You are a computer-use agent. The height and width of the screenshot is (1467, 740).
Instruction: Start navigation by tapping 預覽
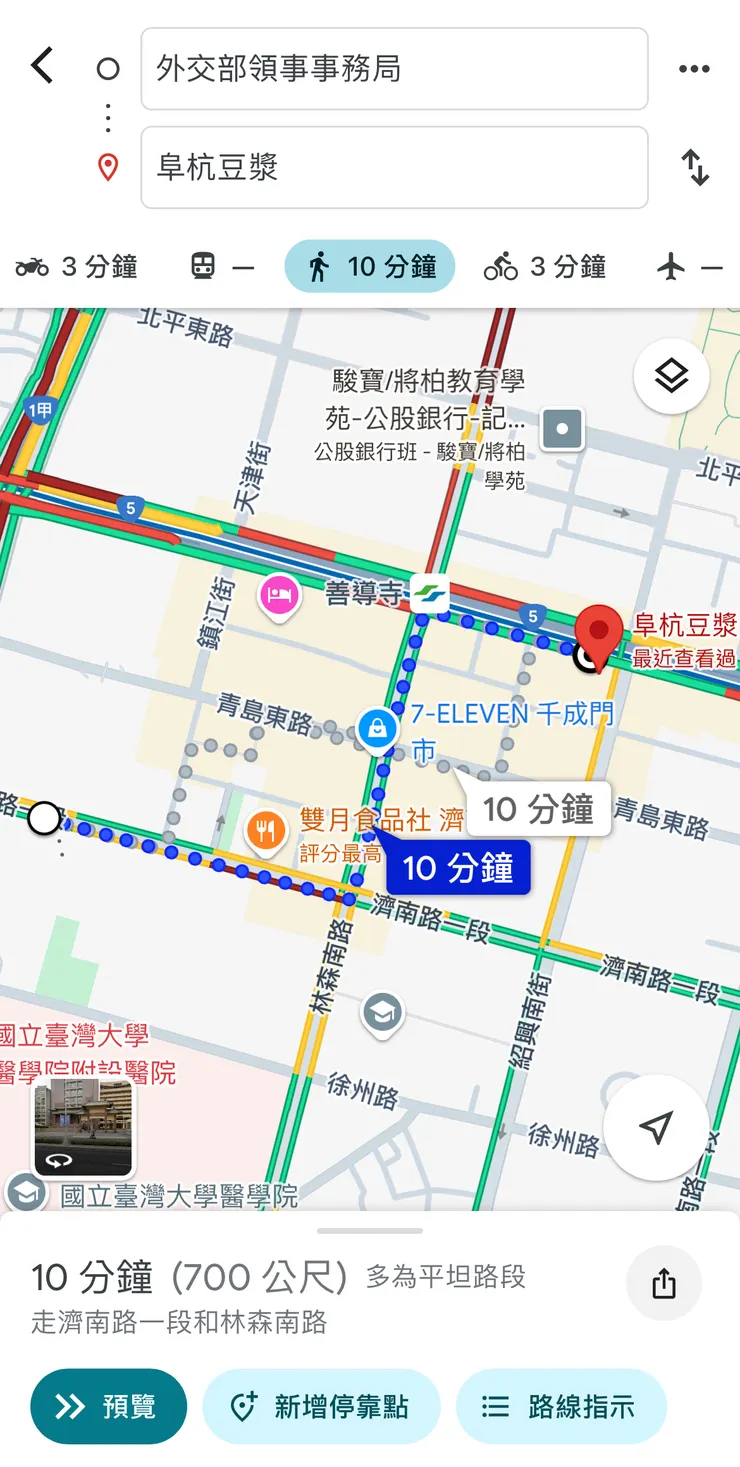point(107,1406)
